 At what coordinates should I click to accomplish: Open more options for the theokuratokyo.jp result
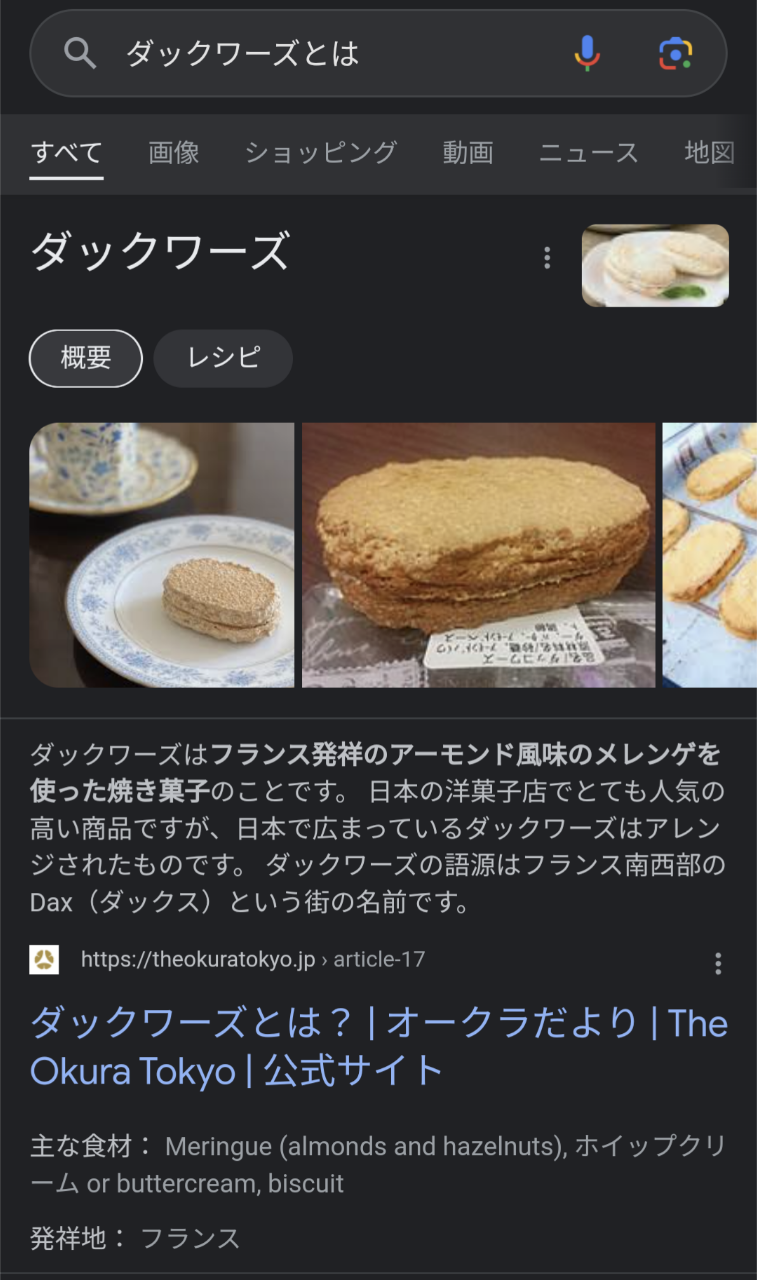point(718,963)
